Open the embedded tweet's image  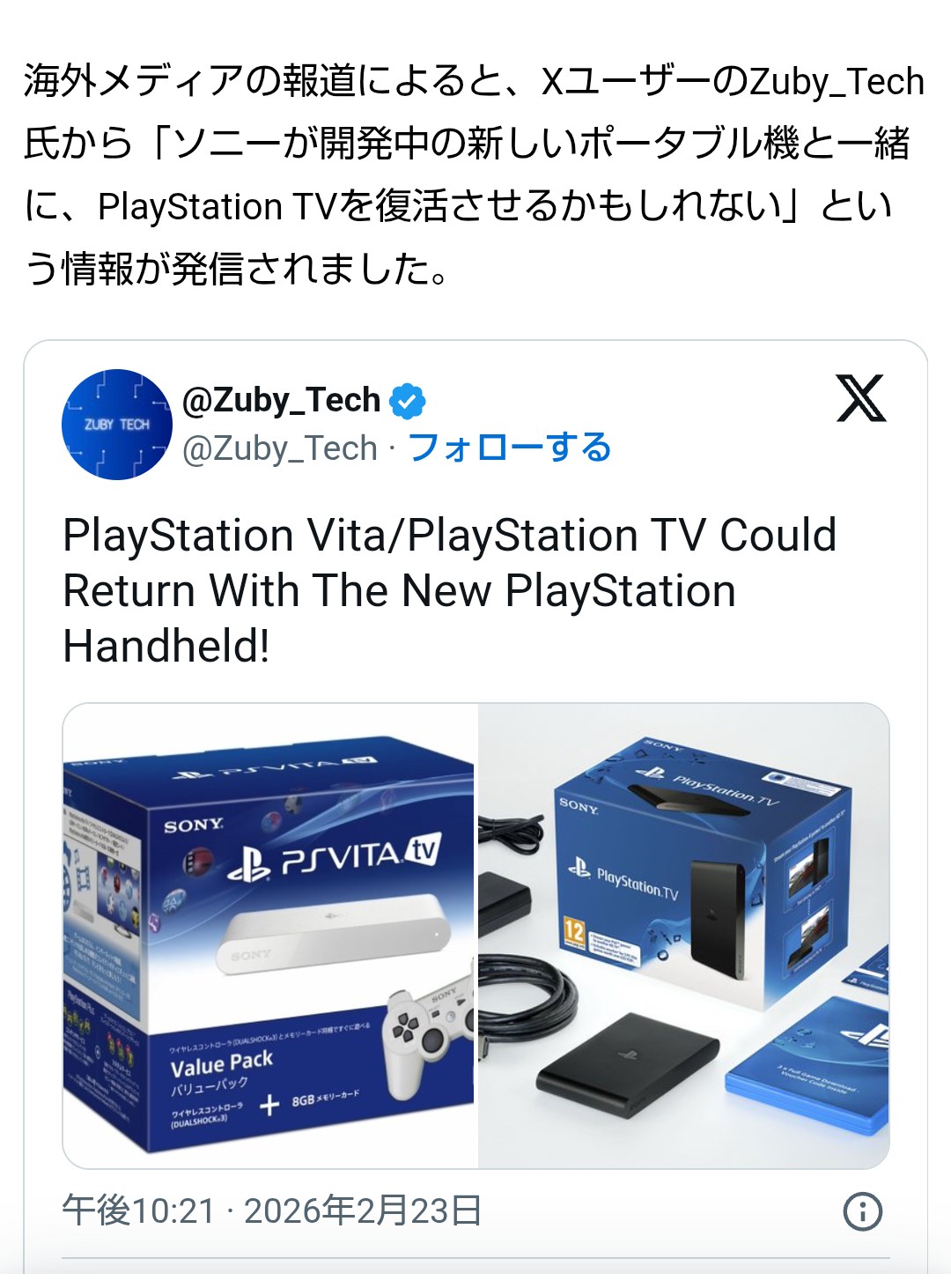475,936
